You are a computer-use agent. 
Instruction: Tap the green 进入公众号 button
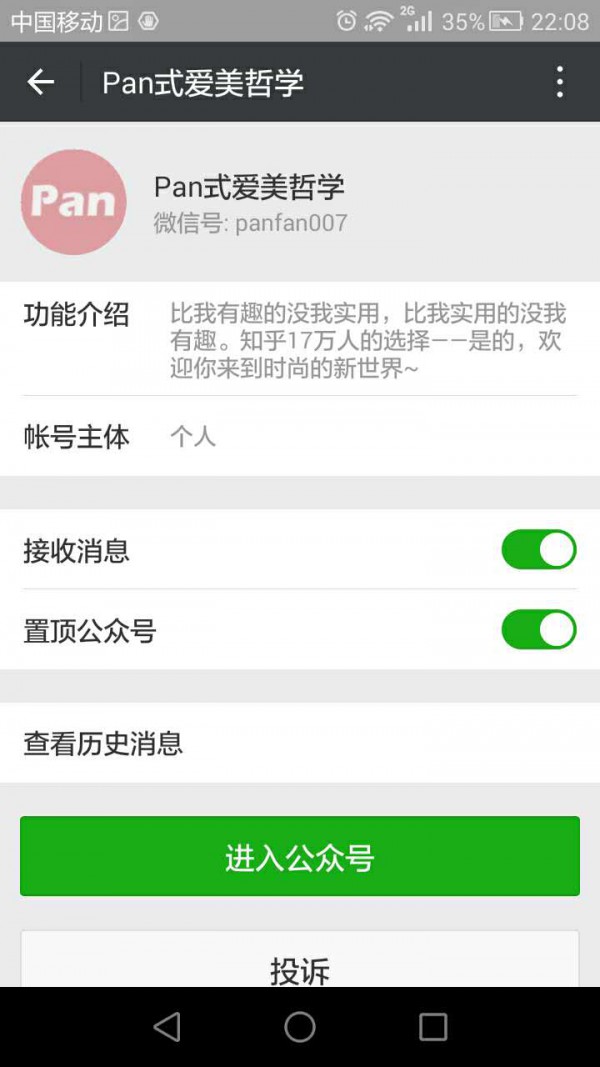pyautogui.click(x=300, y=856)
